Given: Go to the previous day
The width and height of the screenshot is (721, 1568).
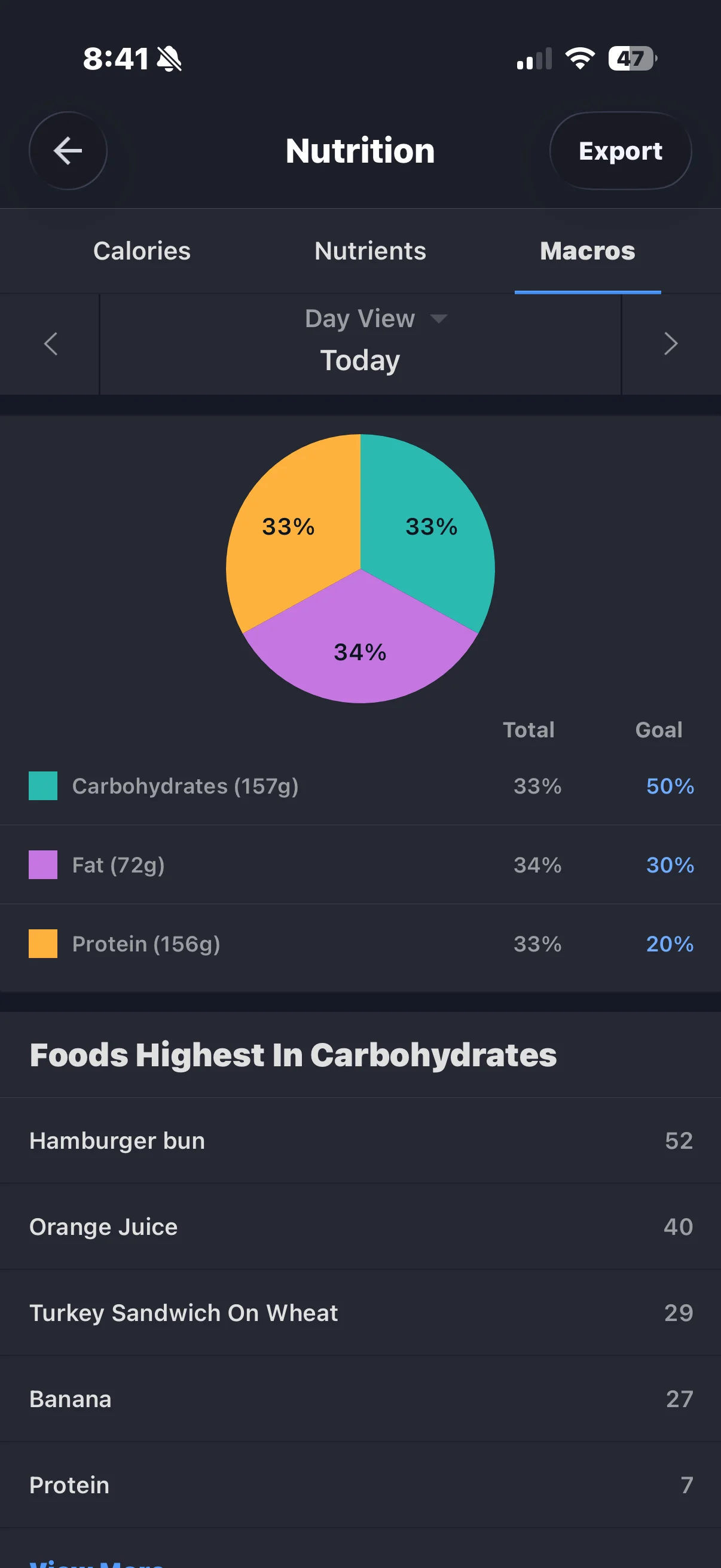Looking at the screenshot, I should coord(50,344).
